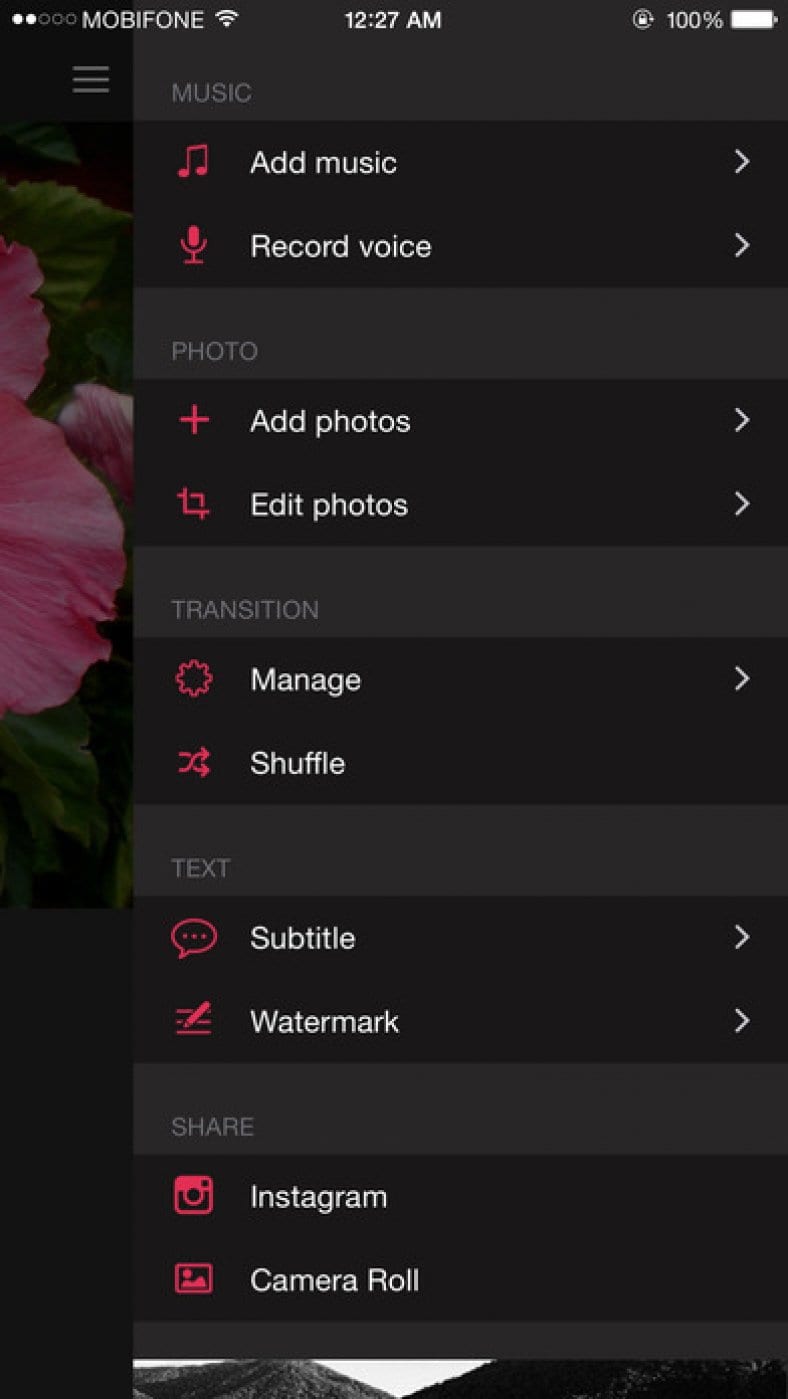Screen dimensions: 788x1399
Task: Open the hamburger menu at top left
Action: [x=91, y=79]
